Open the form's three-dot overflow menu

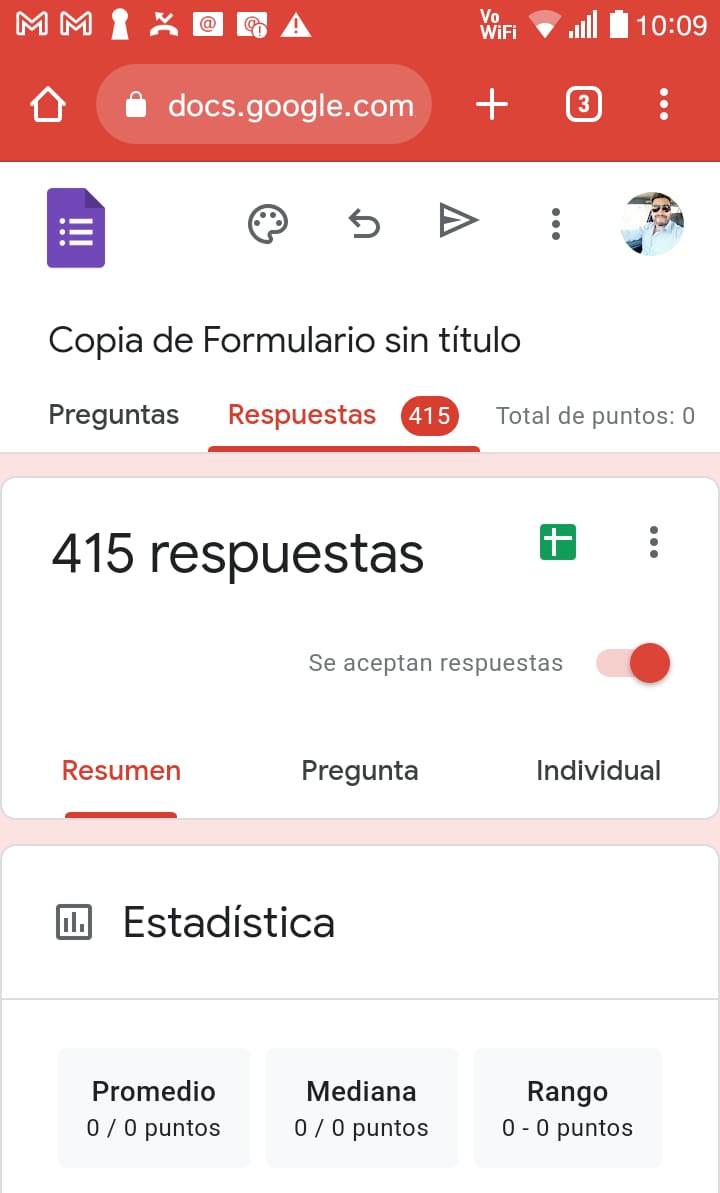(x=555, y=224)
